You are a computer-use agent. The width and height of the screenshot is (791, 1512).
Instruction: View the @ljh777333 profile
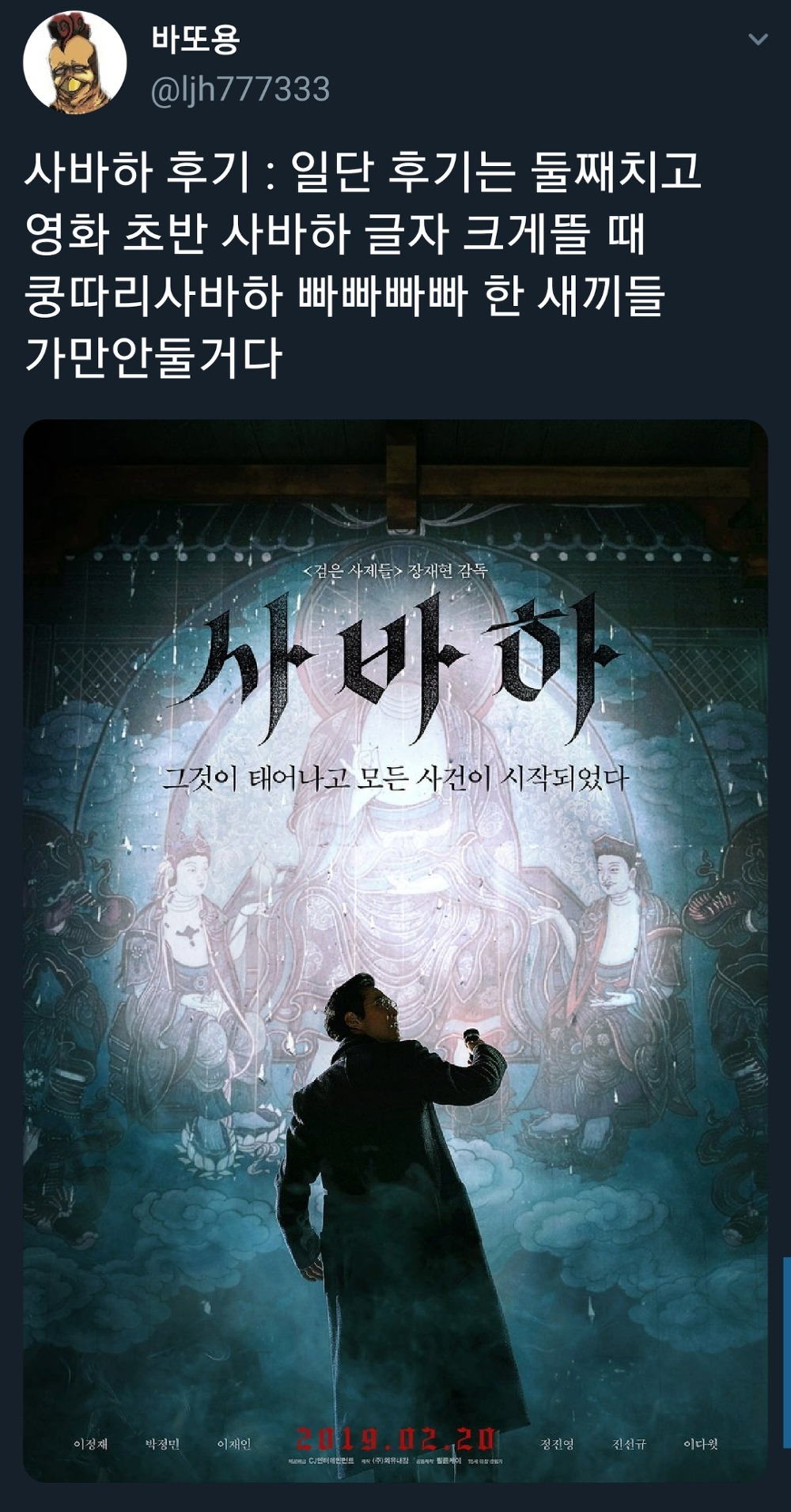(240, 90)
